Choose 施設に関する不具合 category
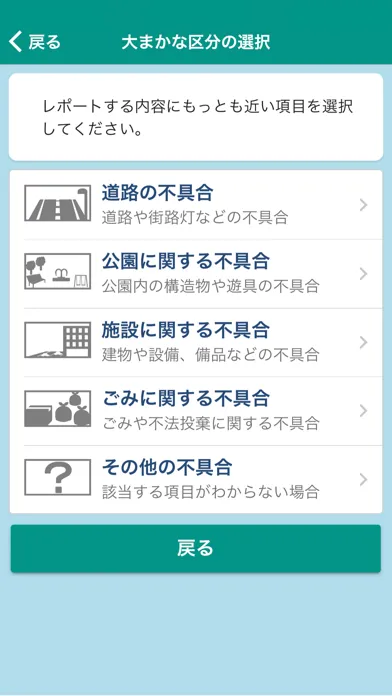Viewport: 392px width, 696px height. tap(196, 343)
